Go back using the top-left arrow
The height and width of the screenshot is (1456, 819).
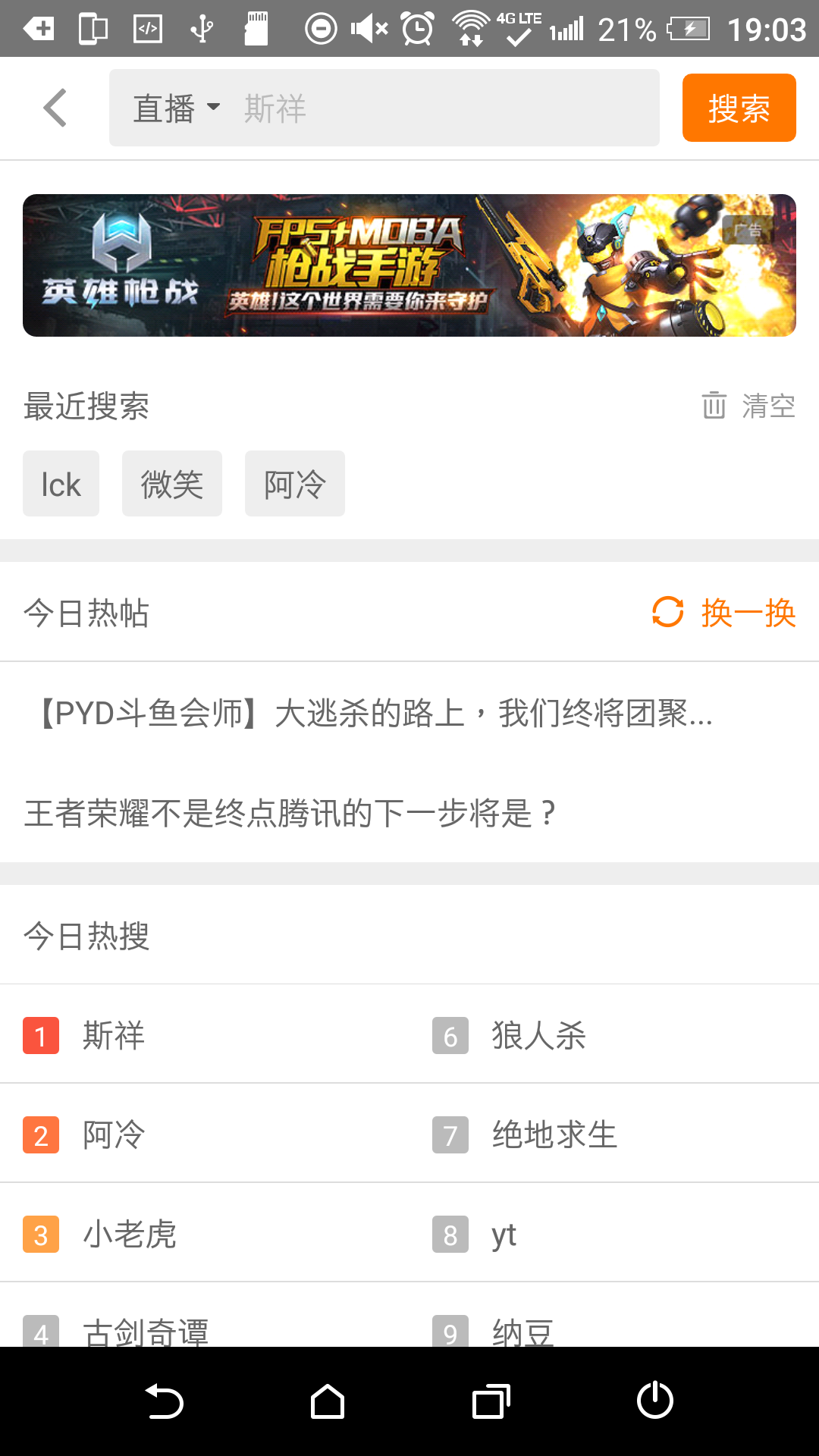tap(55, 108)
